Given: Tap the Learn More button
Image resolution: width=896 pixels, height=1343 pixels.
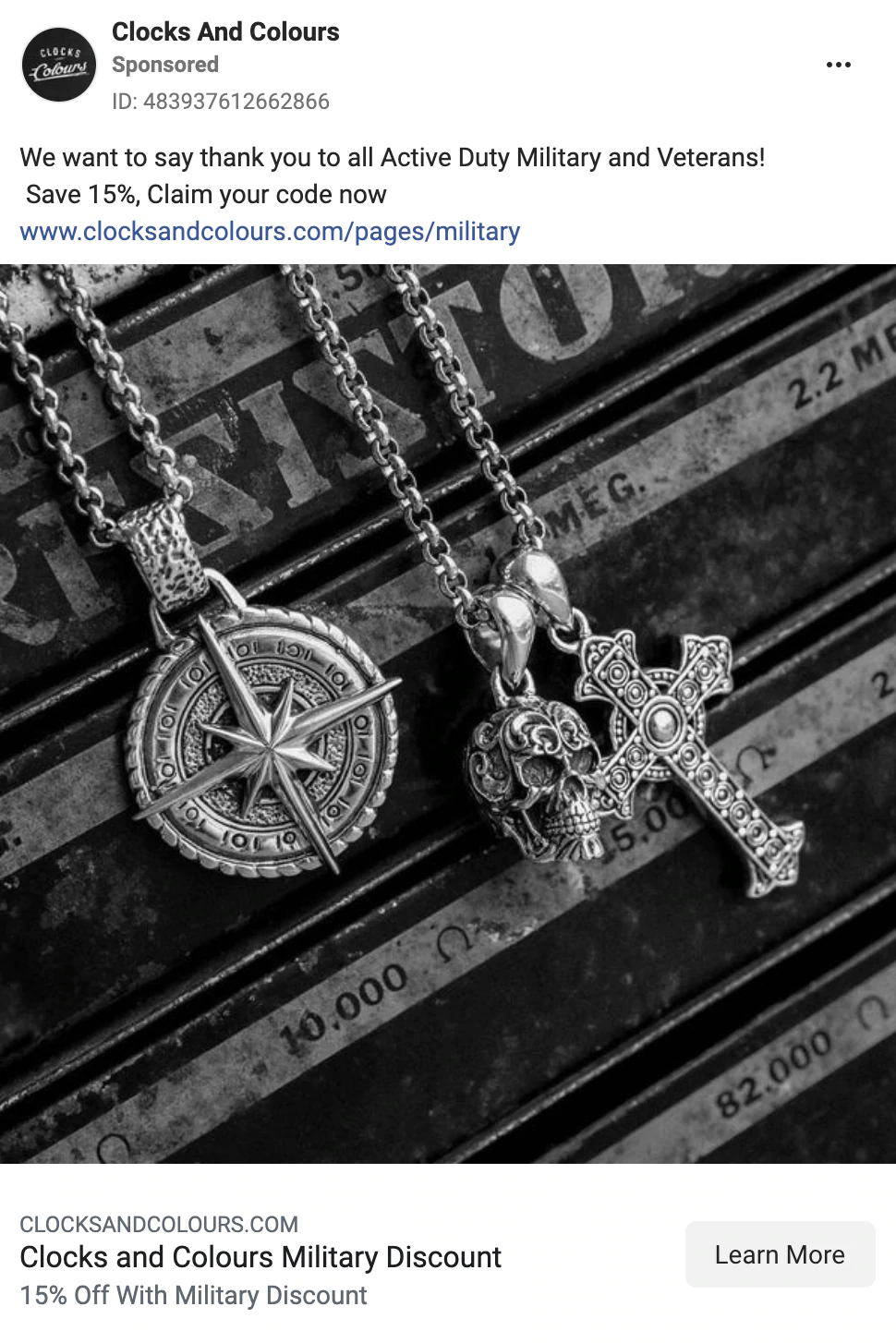Looking at the screenshot, I should [780, 1254].
